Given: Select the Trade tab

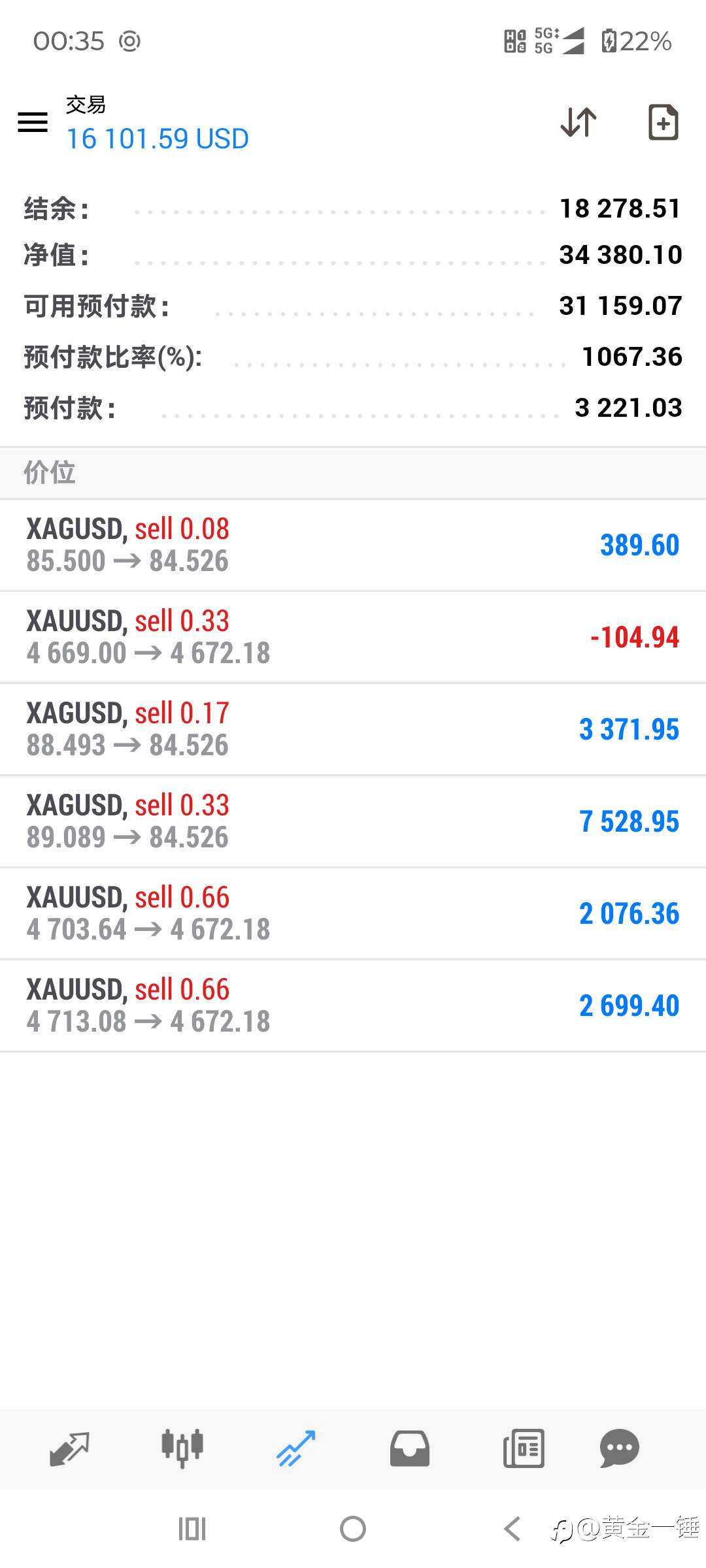Looking at the screenshot, I should pos(296,1449).
